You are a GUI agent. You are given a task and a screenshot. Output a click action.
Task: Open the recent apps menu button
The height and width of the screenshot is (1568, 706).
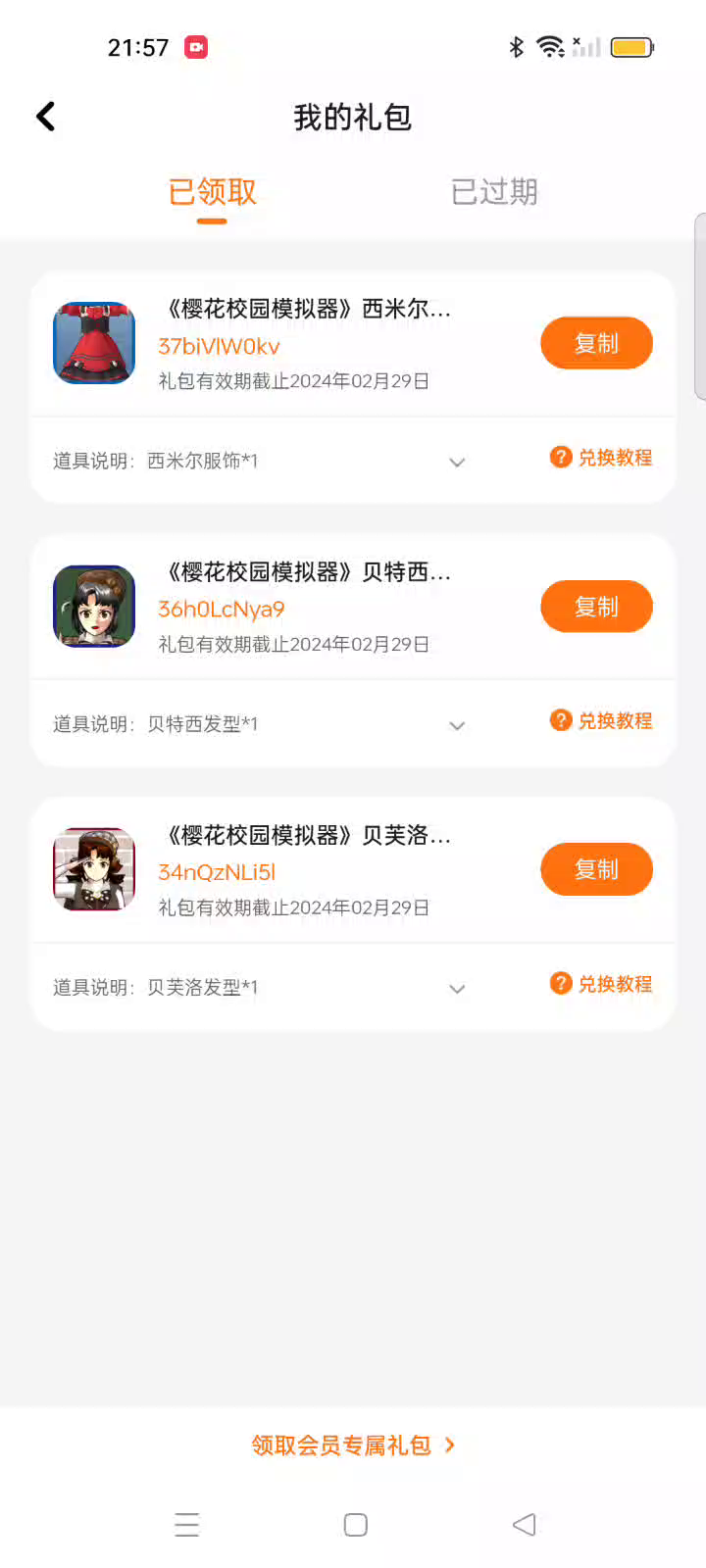tap(186, 1525)
